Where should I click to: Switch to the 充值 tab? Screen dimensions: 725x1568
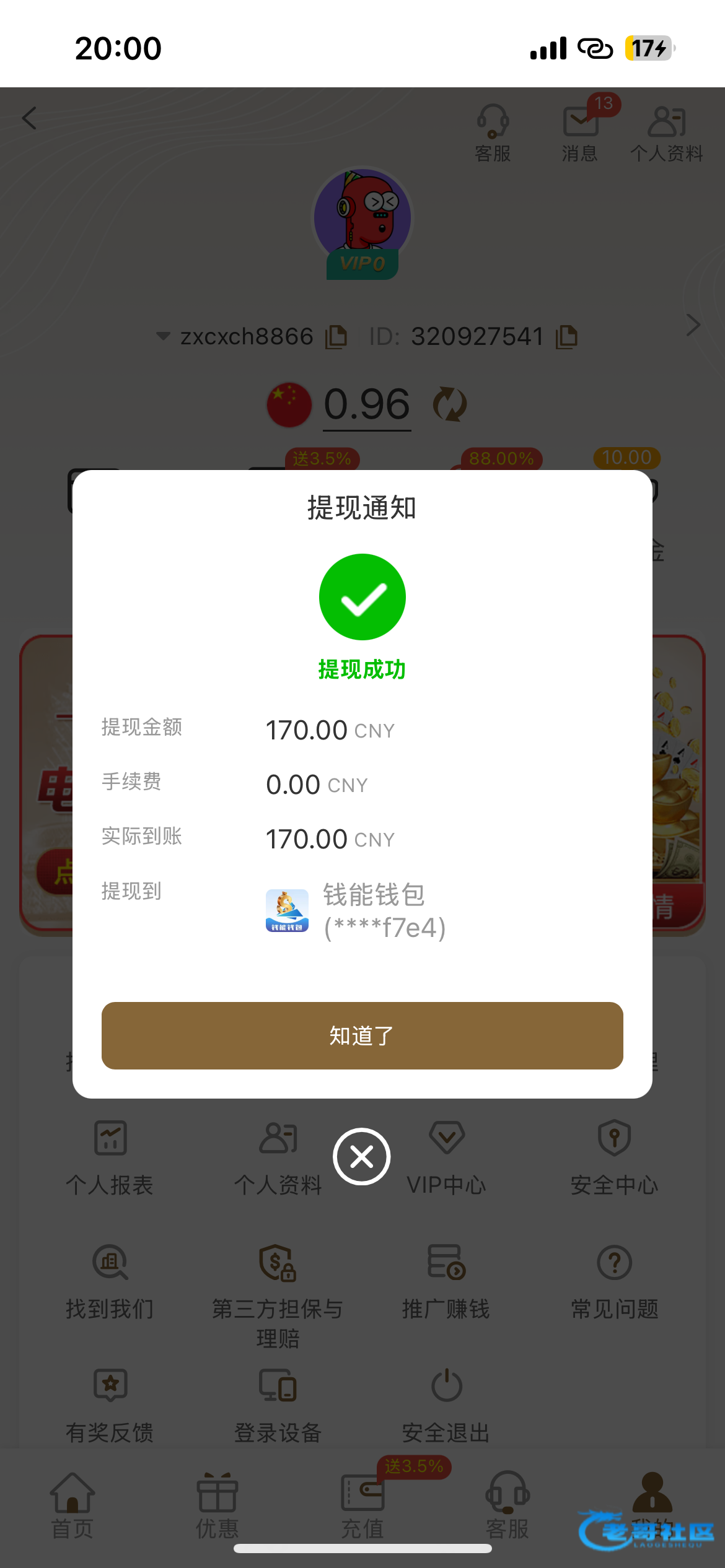362,1505
